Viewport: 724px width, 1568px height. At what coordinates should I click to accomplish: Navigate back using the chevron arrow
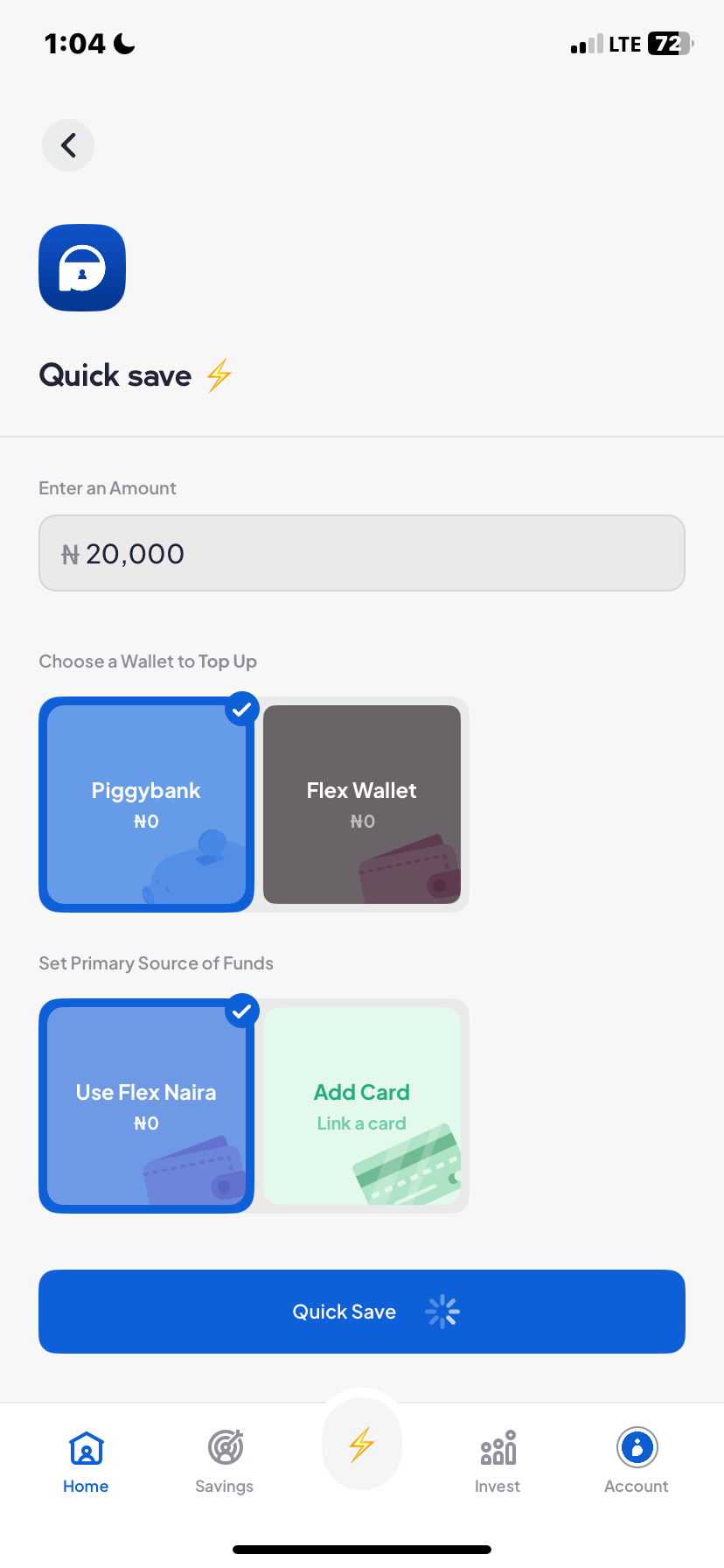pos(67,144)
